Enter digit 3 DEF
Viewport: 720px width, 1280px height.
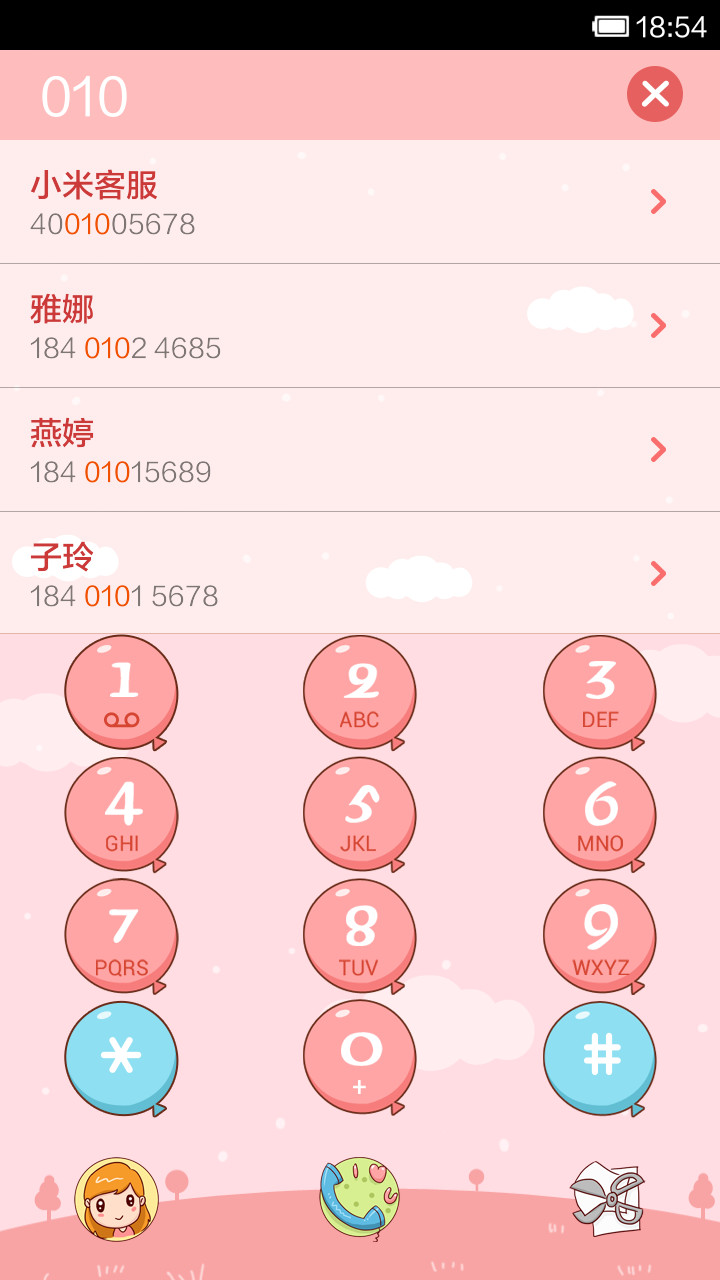[x=600, y=693]
